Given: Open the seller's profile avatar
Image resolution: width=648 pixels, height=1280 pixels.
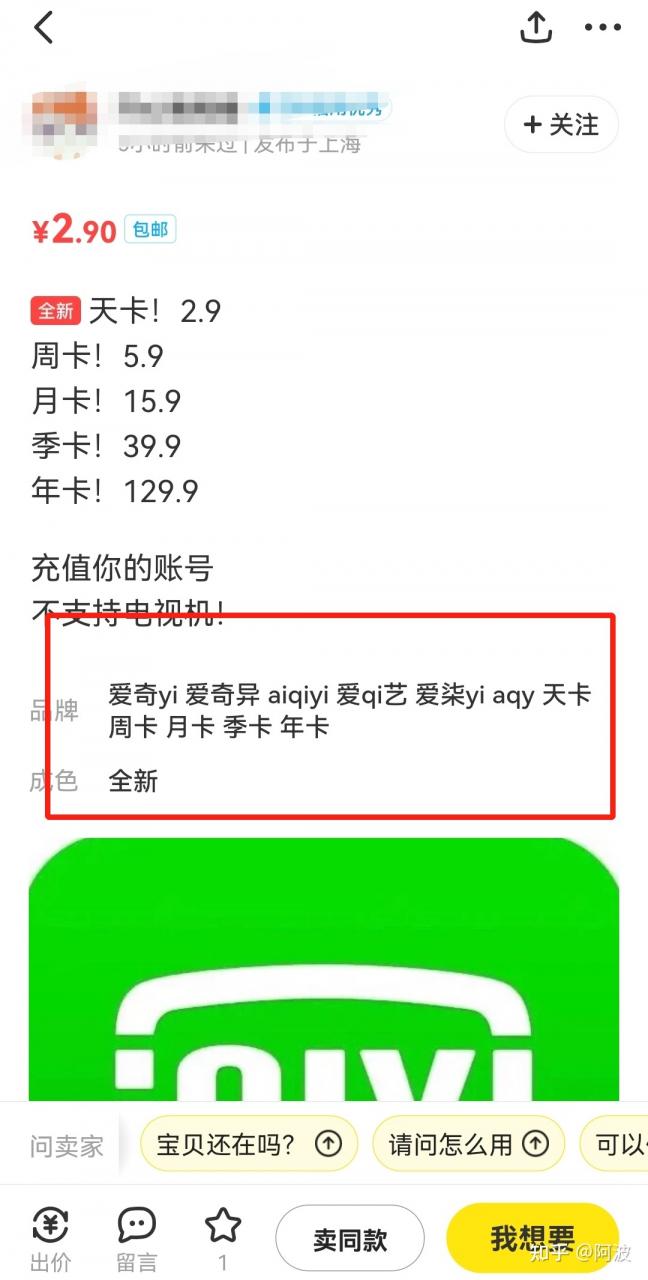Looking at the screenshot, I should (x=64, y=125).
